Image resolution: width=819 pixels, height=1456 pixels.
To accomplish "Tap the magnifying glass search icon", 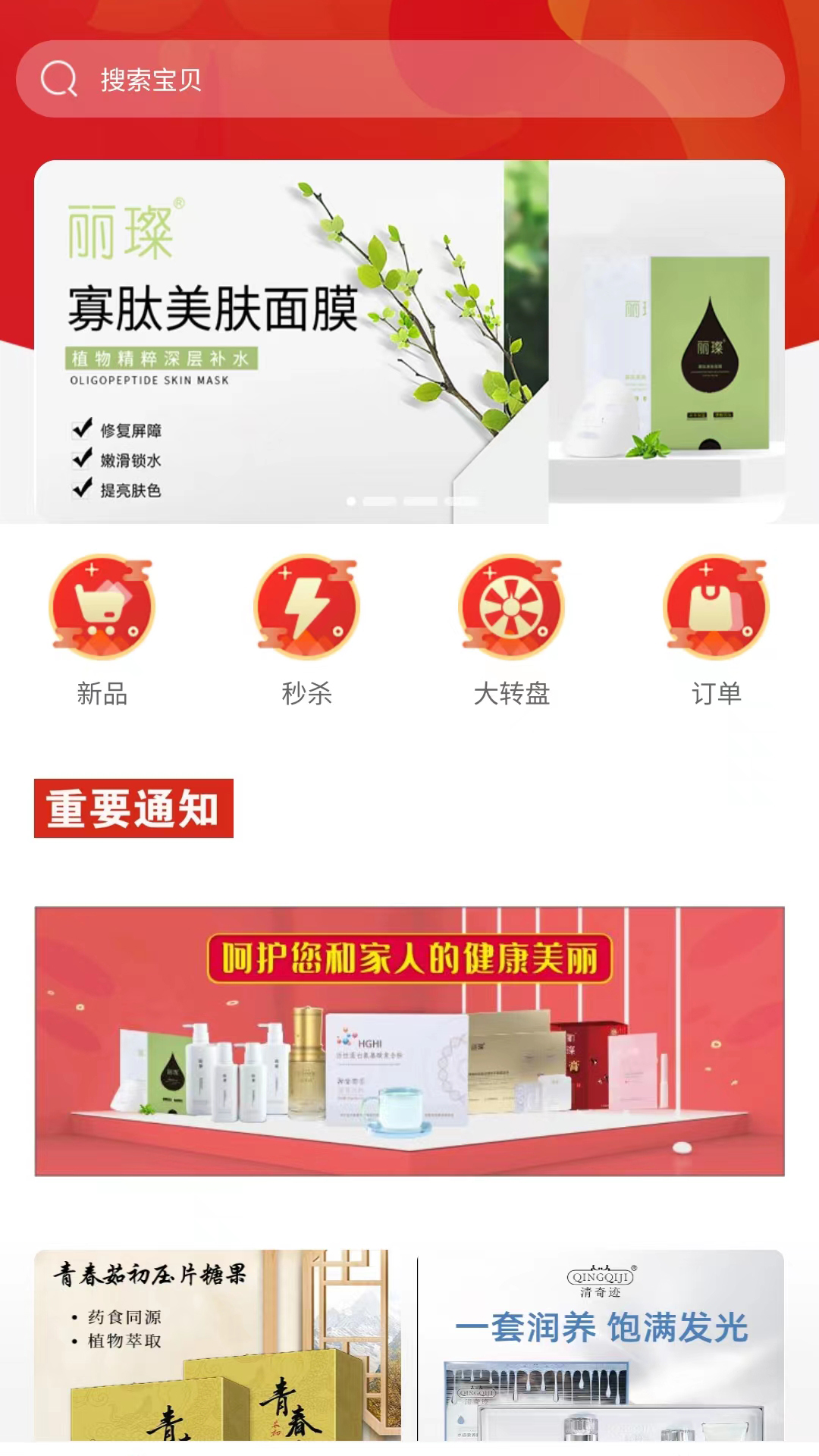I will 61,79.
